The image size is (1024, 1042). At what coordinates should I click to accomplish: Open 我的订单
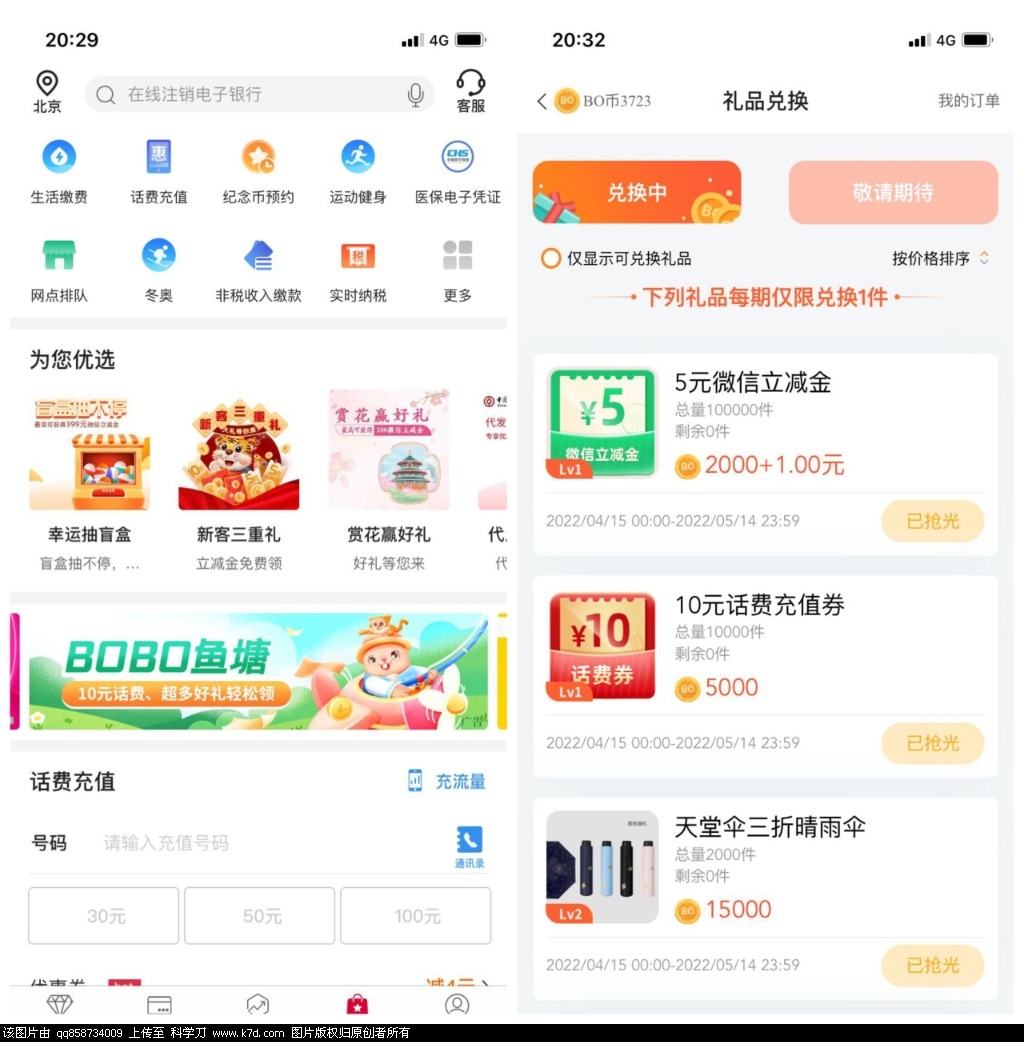click(x=968, y=101)
